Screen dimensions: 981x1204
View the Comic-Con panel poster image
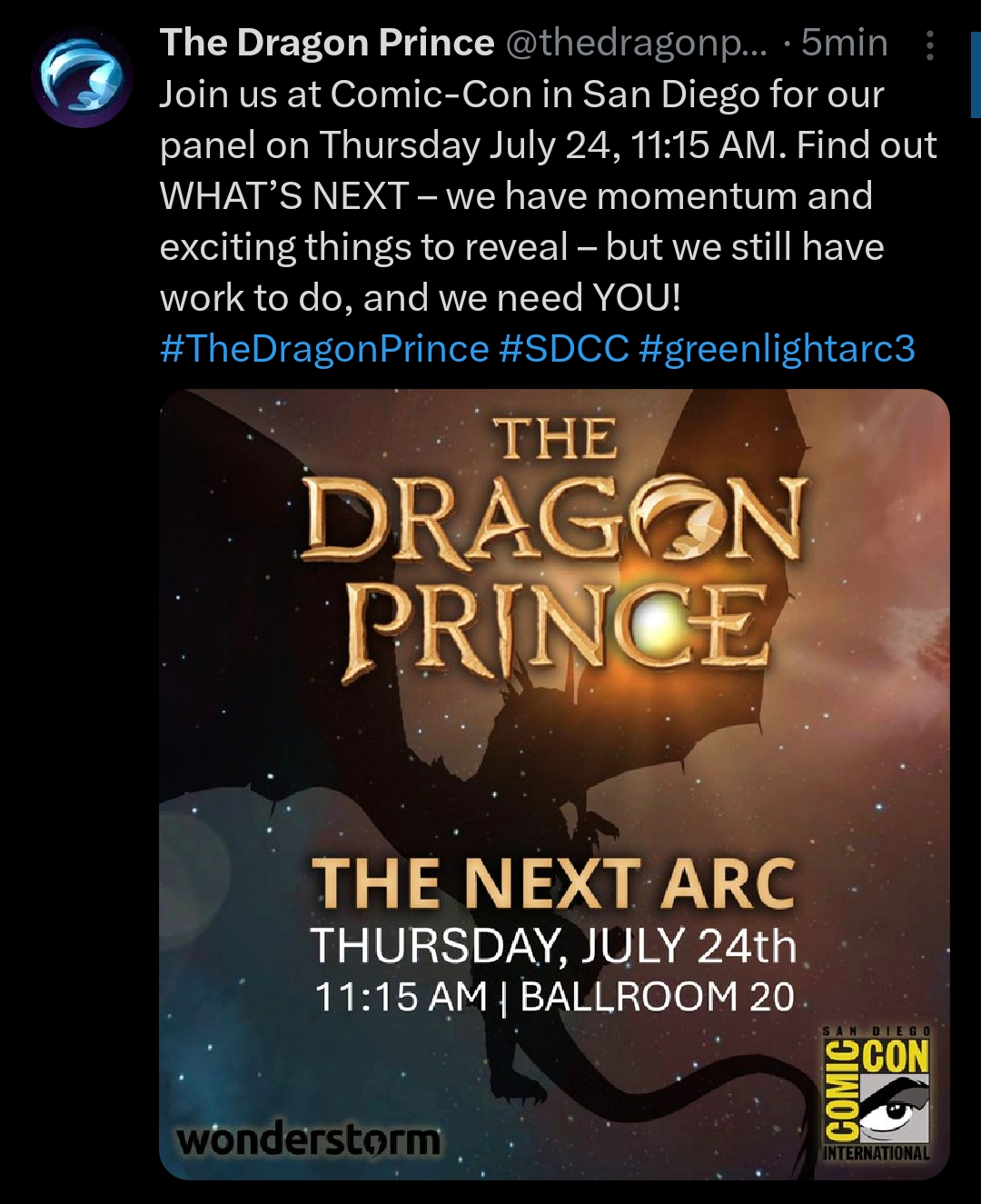pos(554,783)
